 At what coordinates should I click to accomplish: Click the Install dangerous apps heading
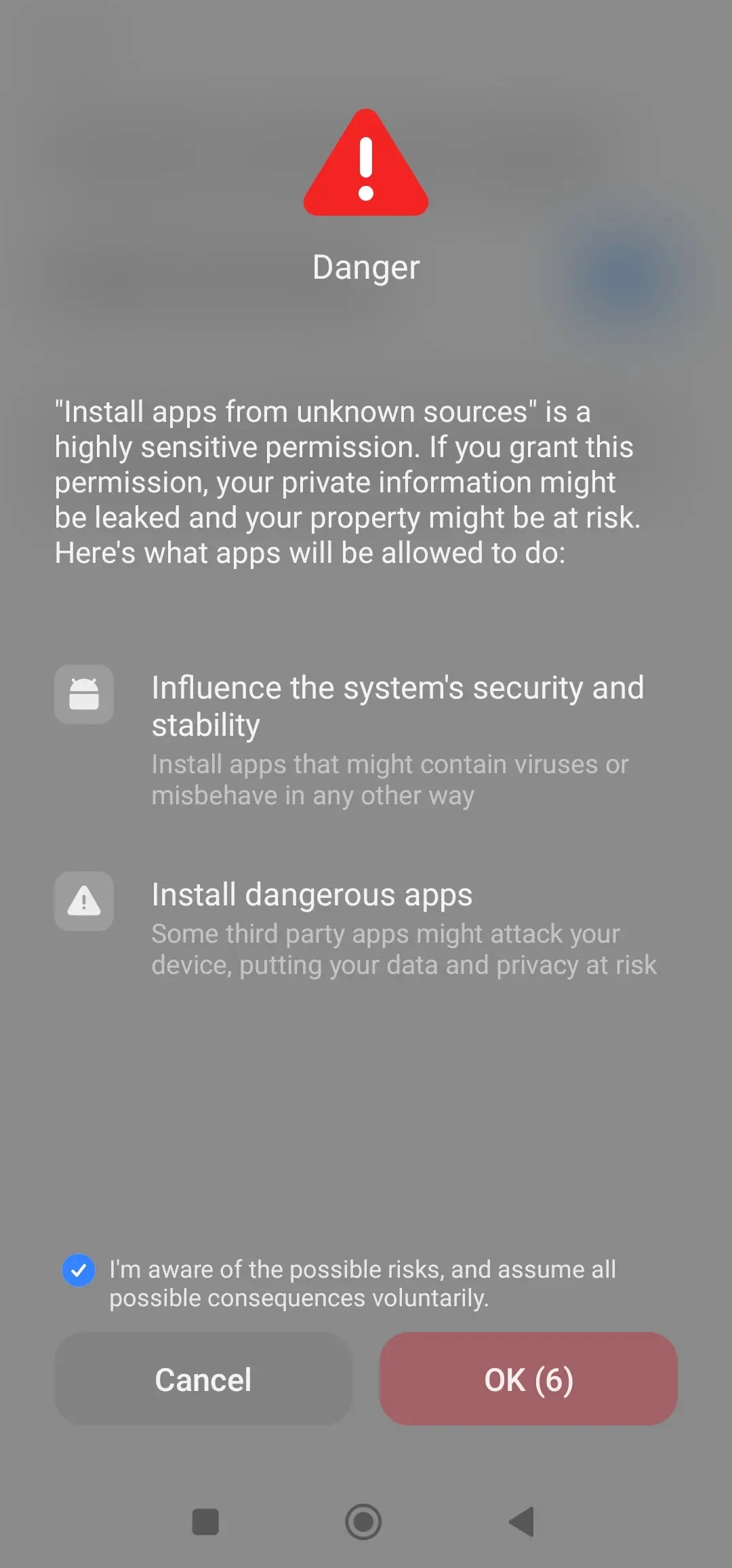(312, 895)
